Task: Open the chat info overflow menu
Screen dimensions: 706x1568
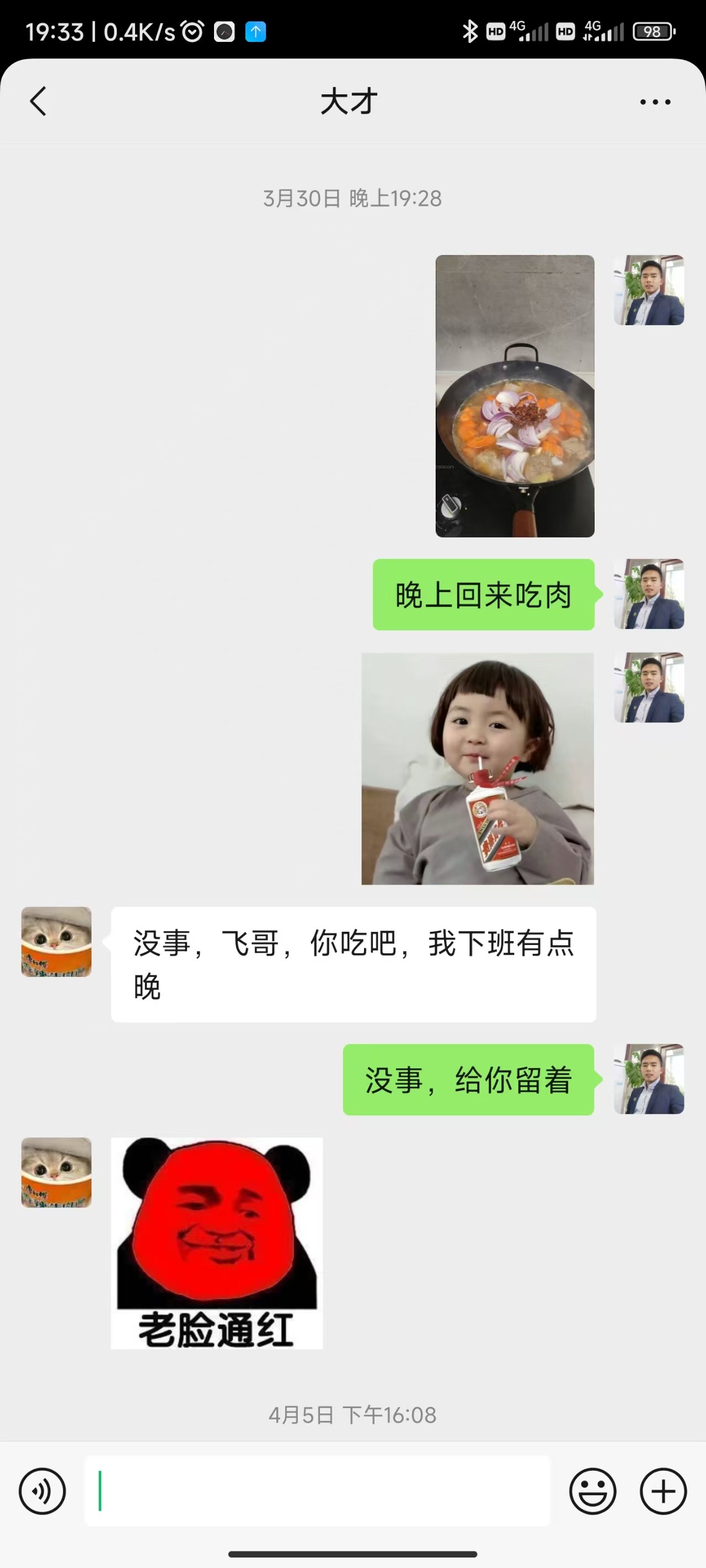Action: (x=655, y=102)
